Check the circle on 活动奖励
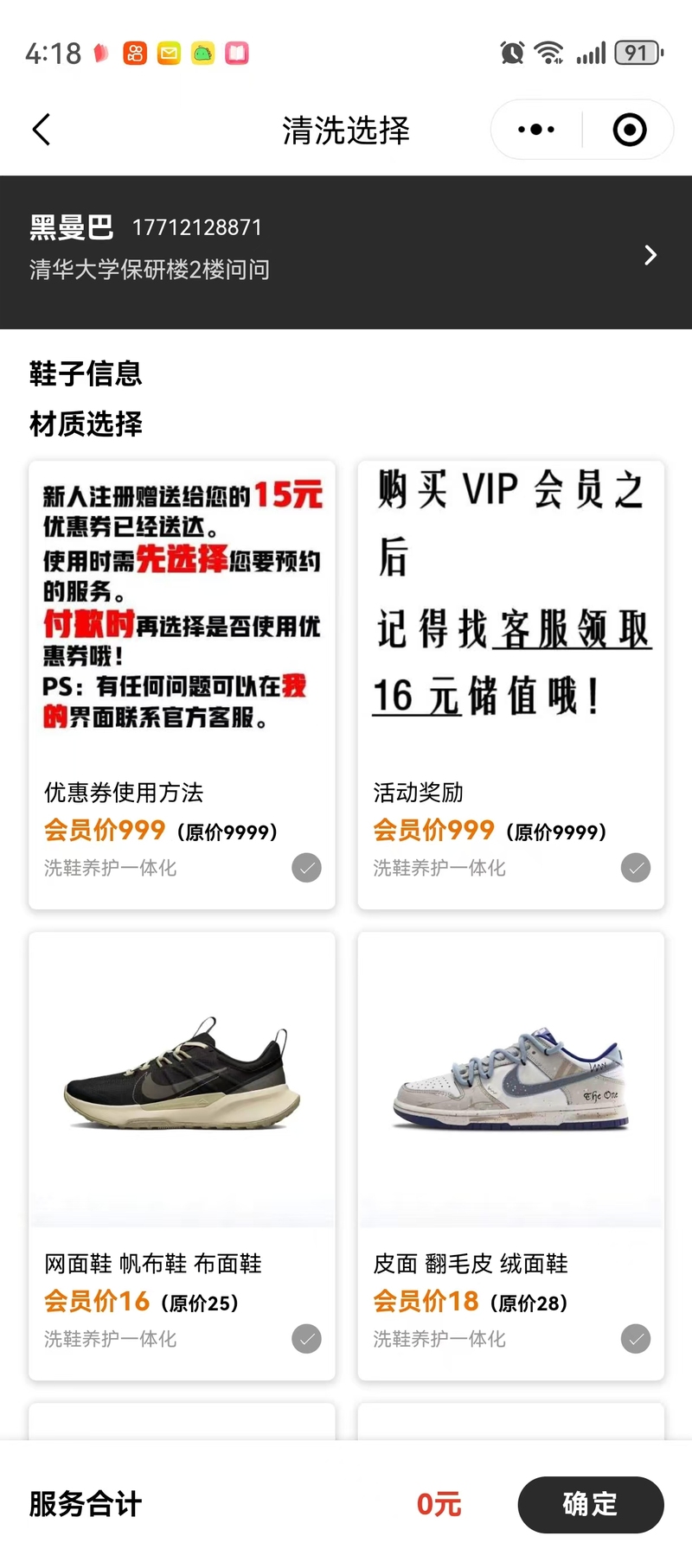Image resolution: width=692 pixels, height=1568 pixels. pos(635,867)
